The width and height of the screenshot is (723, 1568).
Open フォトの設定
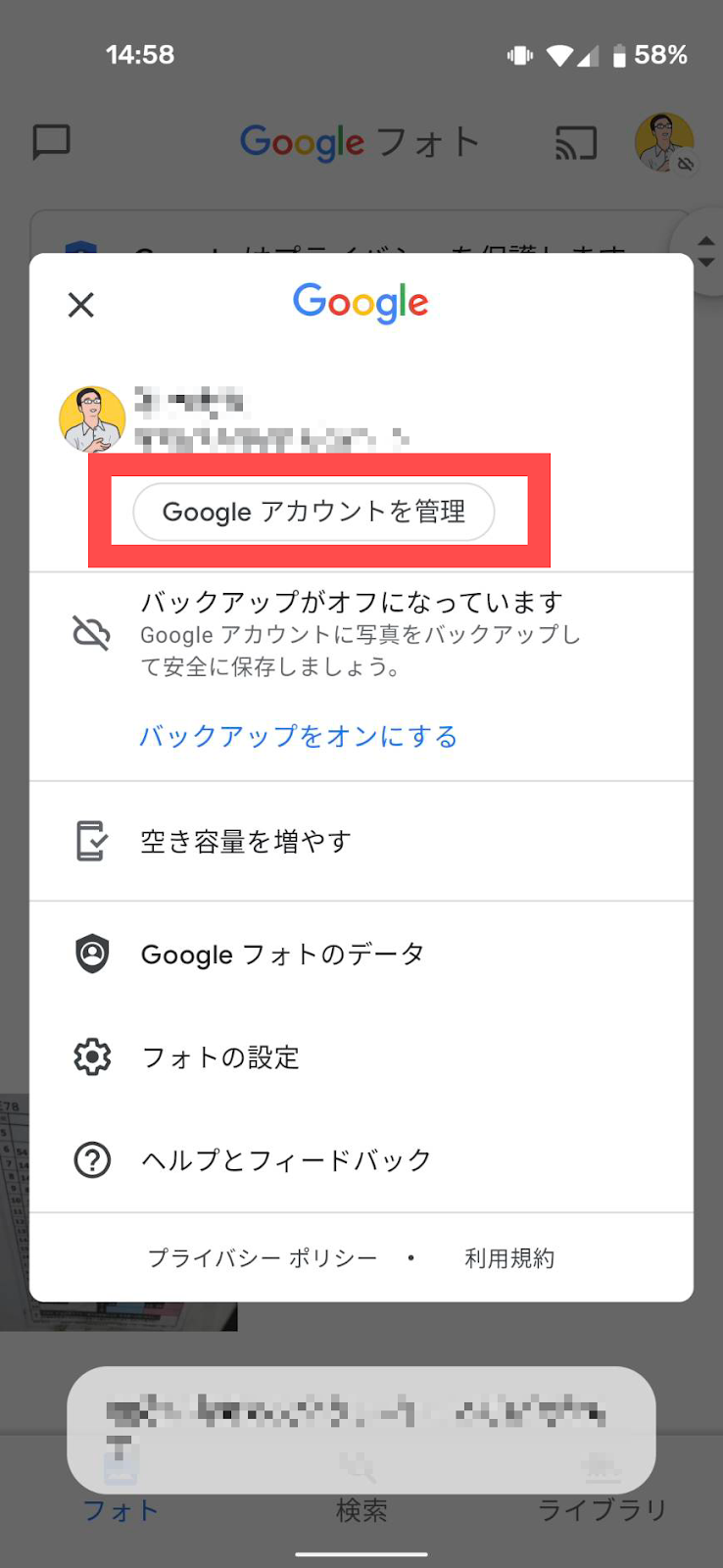pos(361,1056)
